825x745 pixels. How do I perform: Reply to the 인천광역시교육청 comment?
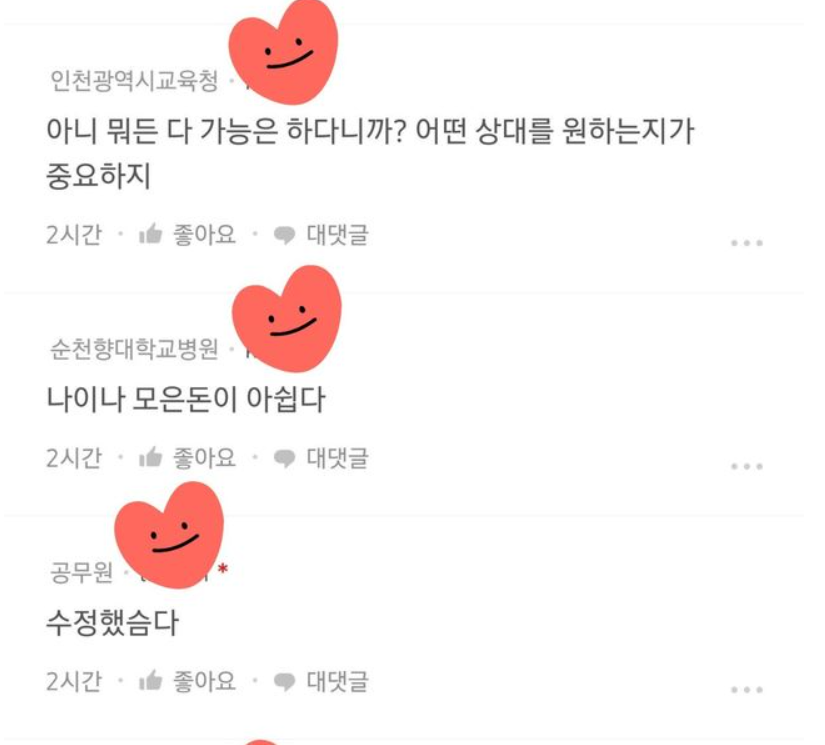[321, 235]
